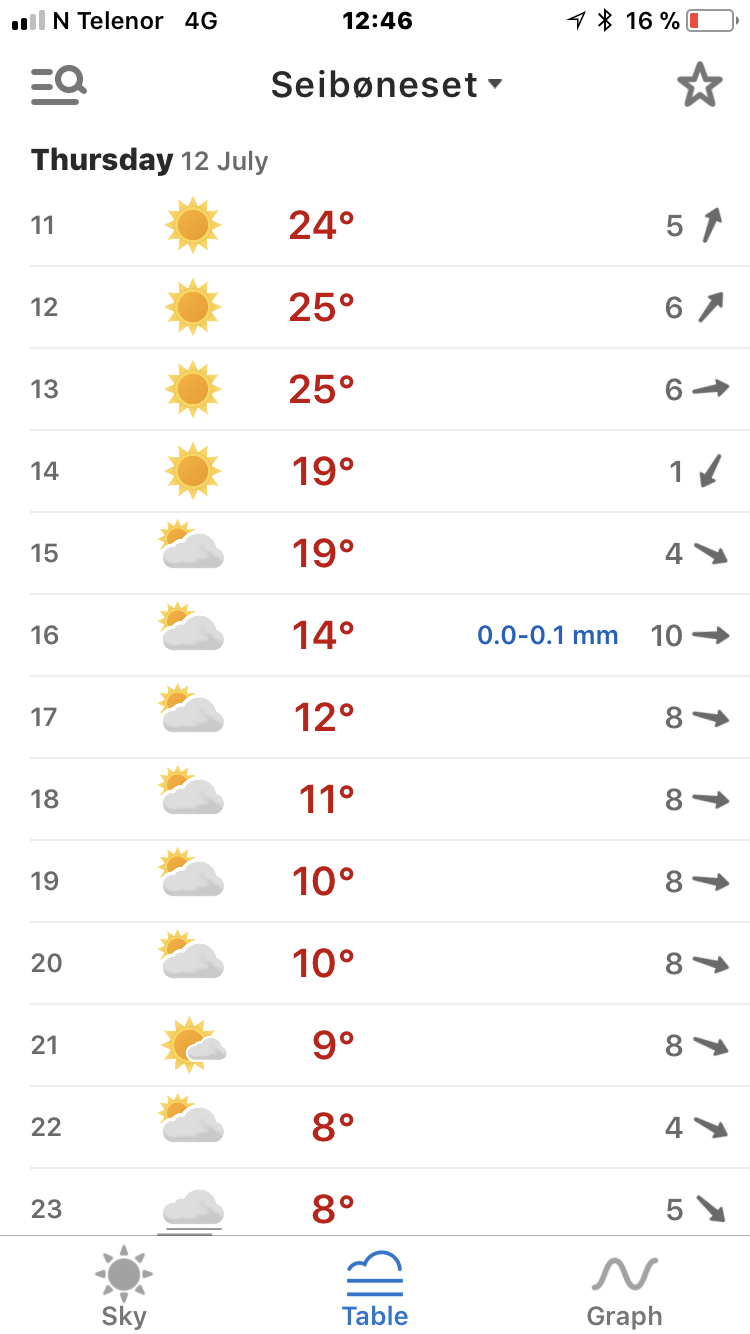The image size is (750, 1334).
Task: Select the Table tab
Action: click(x=375, y=1287)
